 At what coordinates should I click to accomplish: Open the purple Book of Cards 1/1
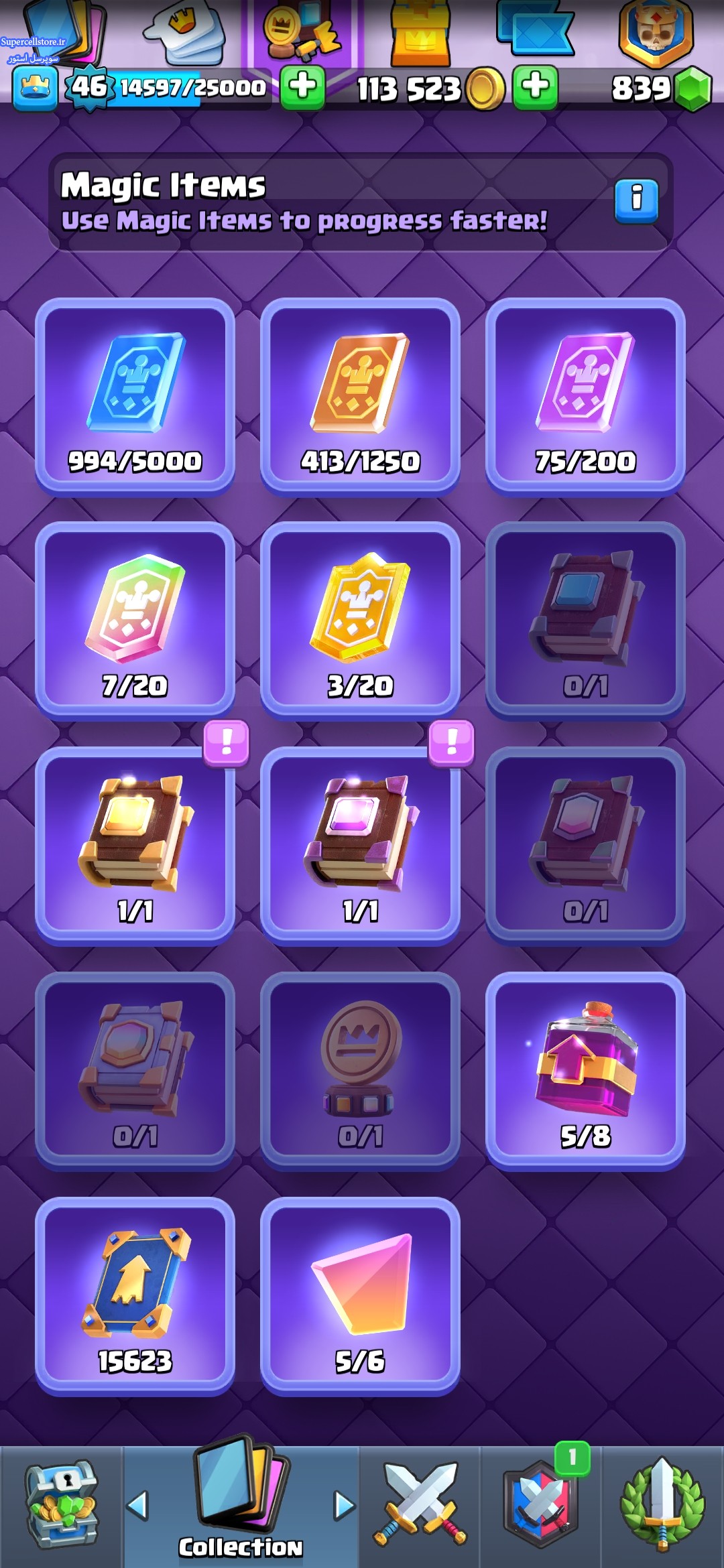[360, 846]
